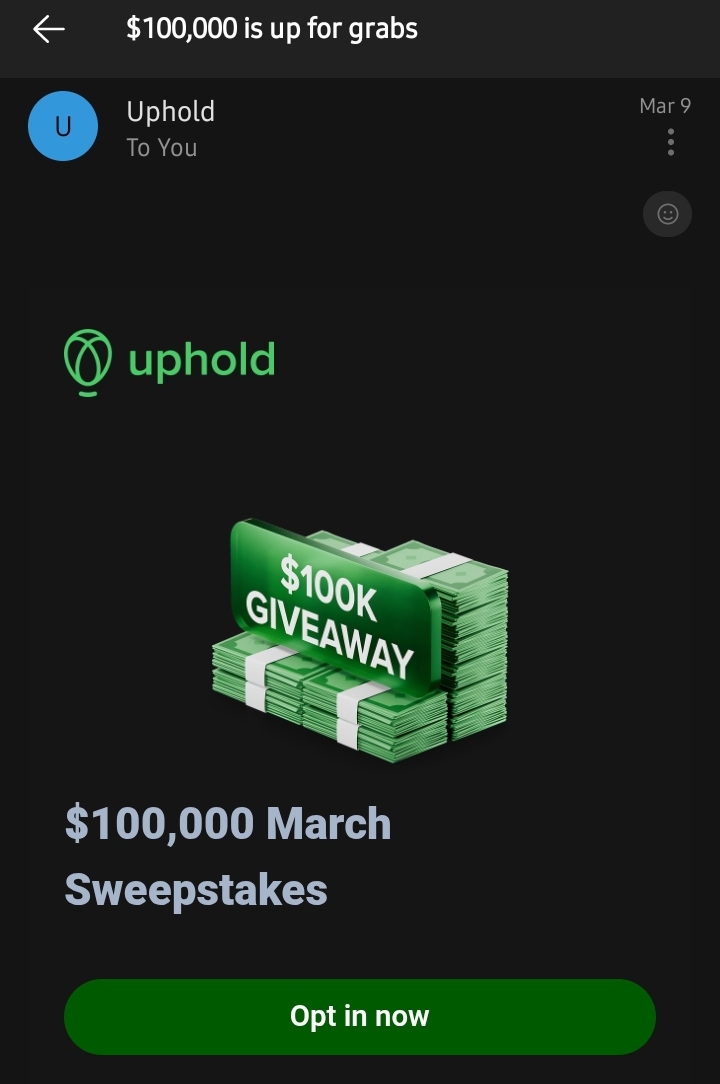Image resolution: width=720 pixels, height=1084 pixels.
Task: Add an emoji reaction to the email
Action: [x=667, y=214]
